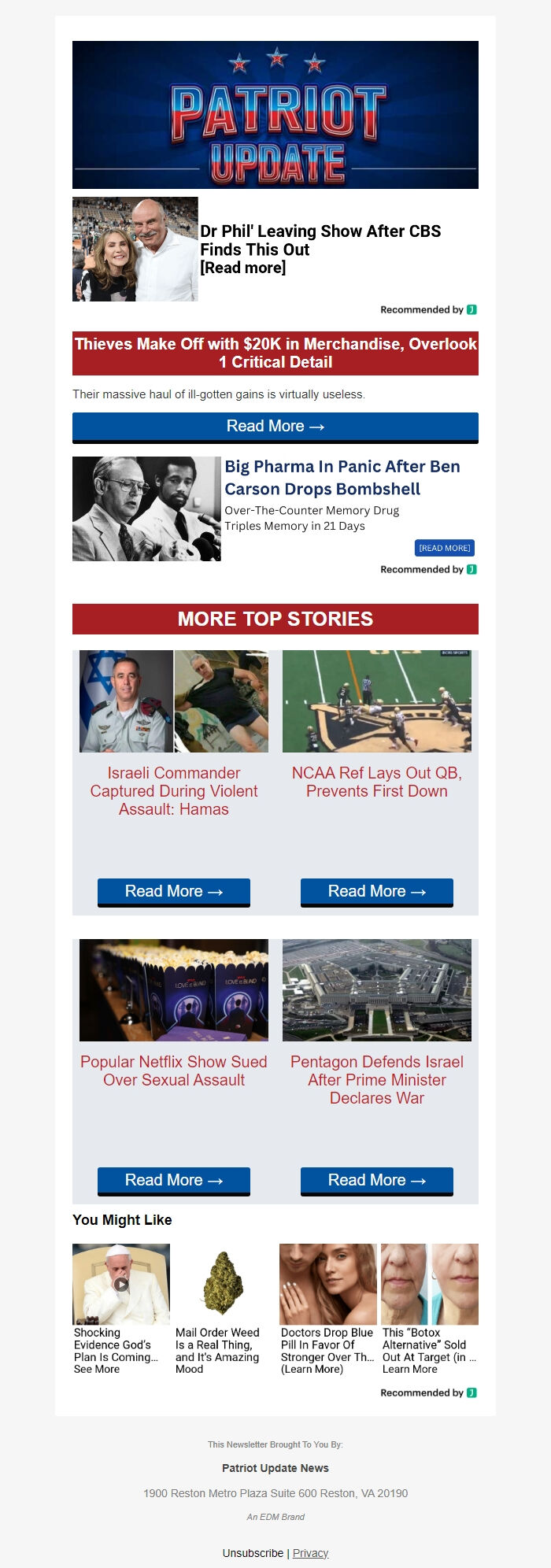
Task: Open the Dr Phil leaving show article
Action: 320,240
